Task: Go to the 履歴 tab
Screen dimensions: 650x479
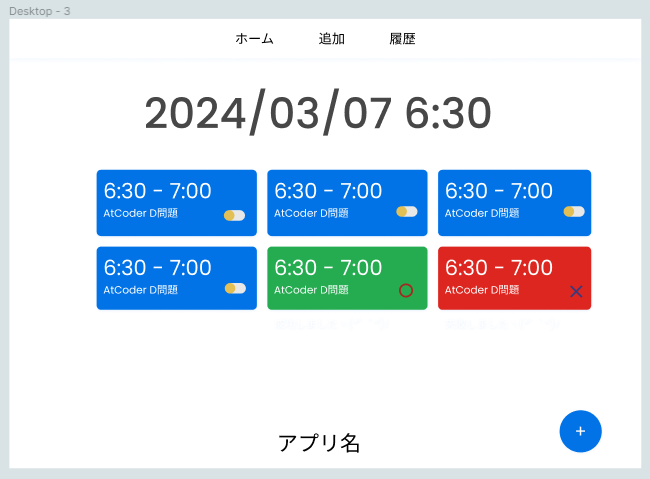Action: (402, 39)
